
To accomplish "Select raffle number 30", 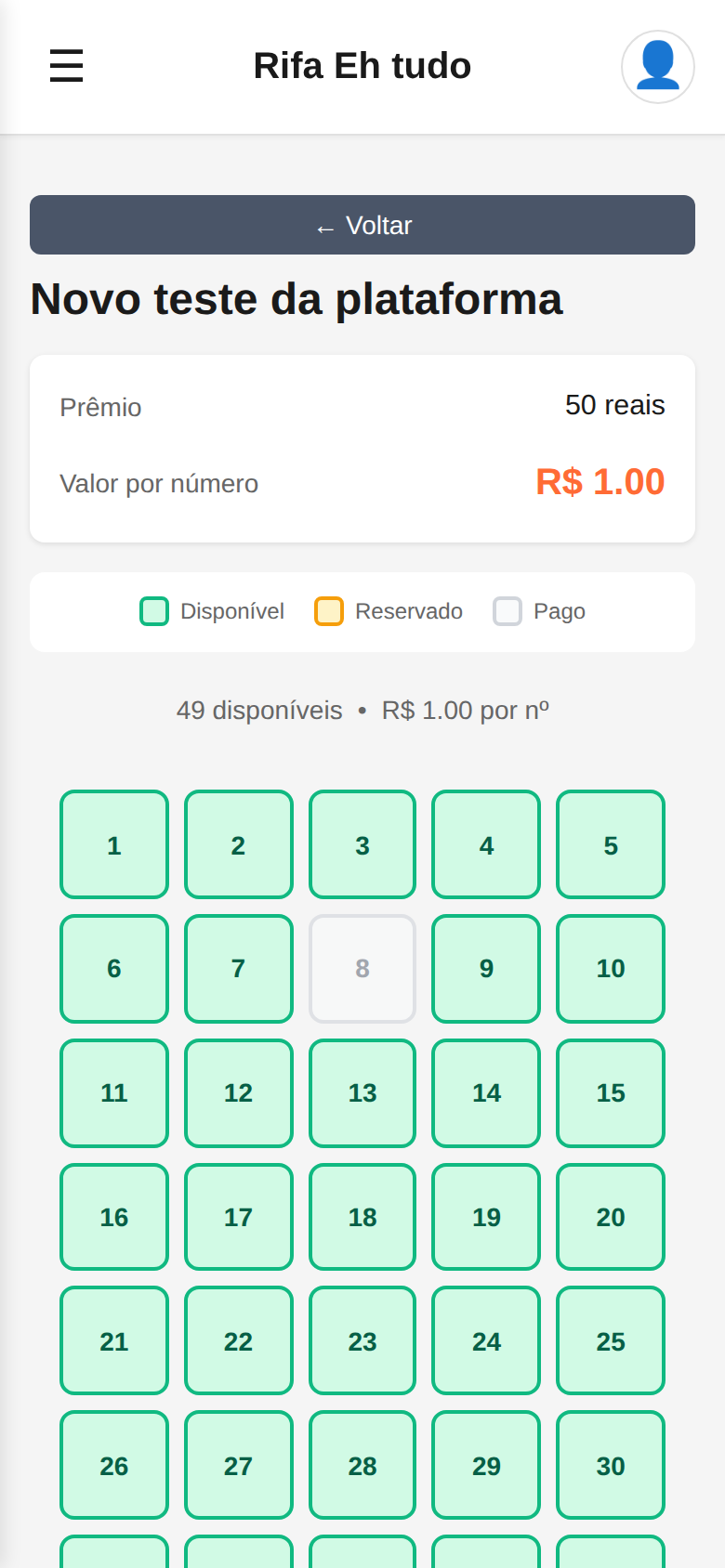I will tap(611, 1466).
